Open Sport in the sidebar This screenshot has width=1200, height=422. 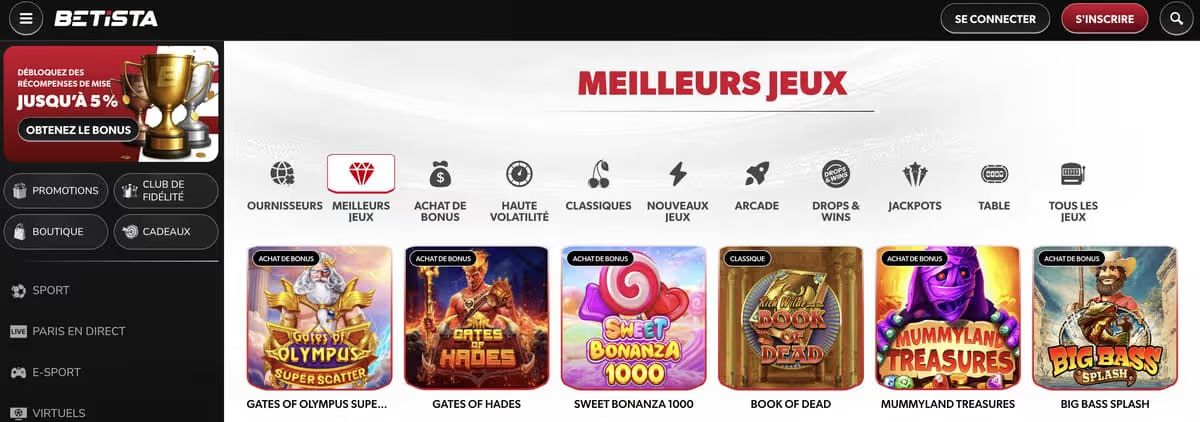50,290
